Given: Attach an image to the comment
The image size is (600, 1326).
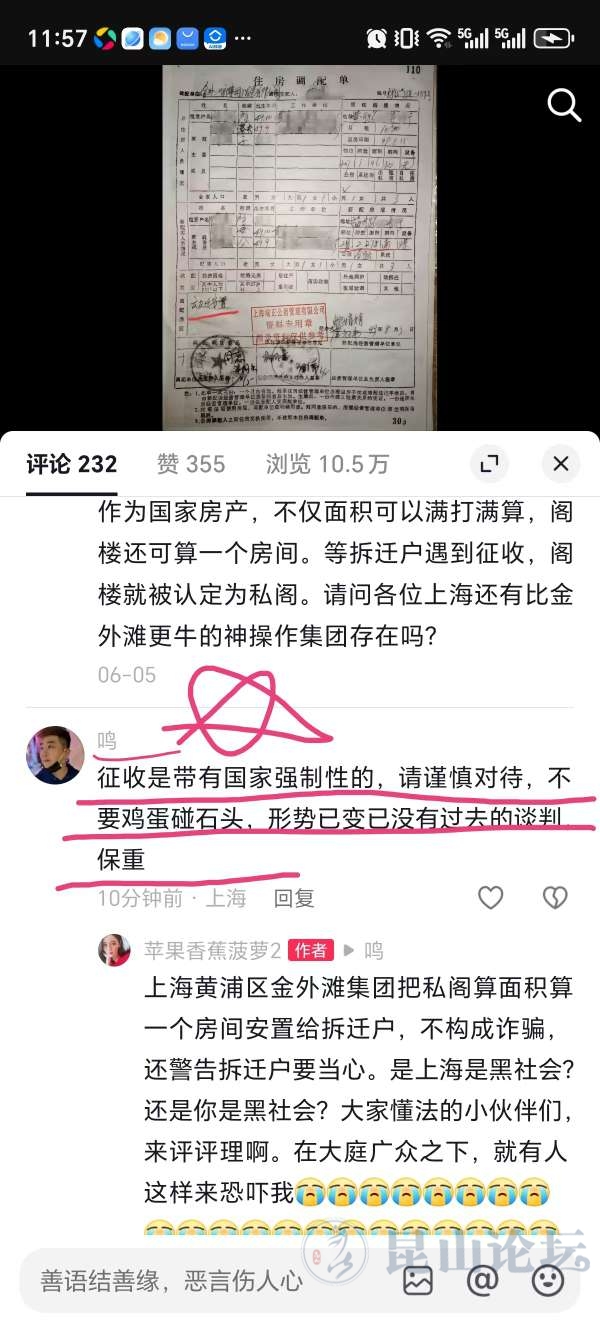Looking at the screenshot, I should pyautogui.click(x=418, y=1280).
